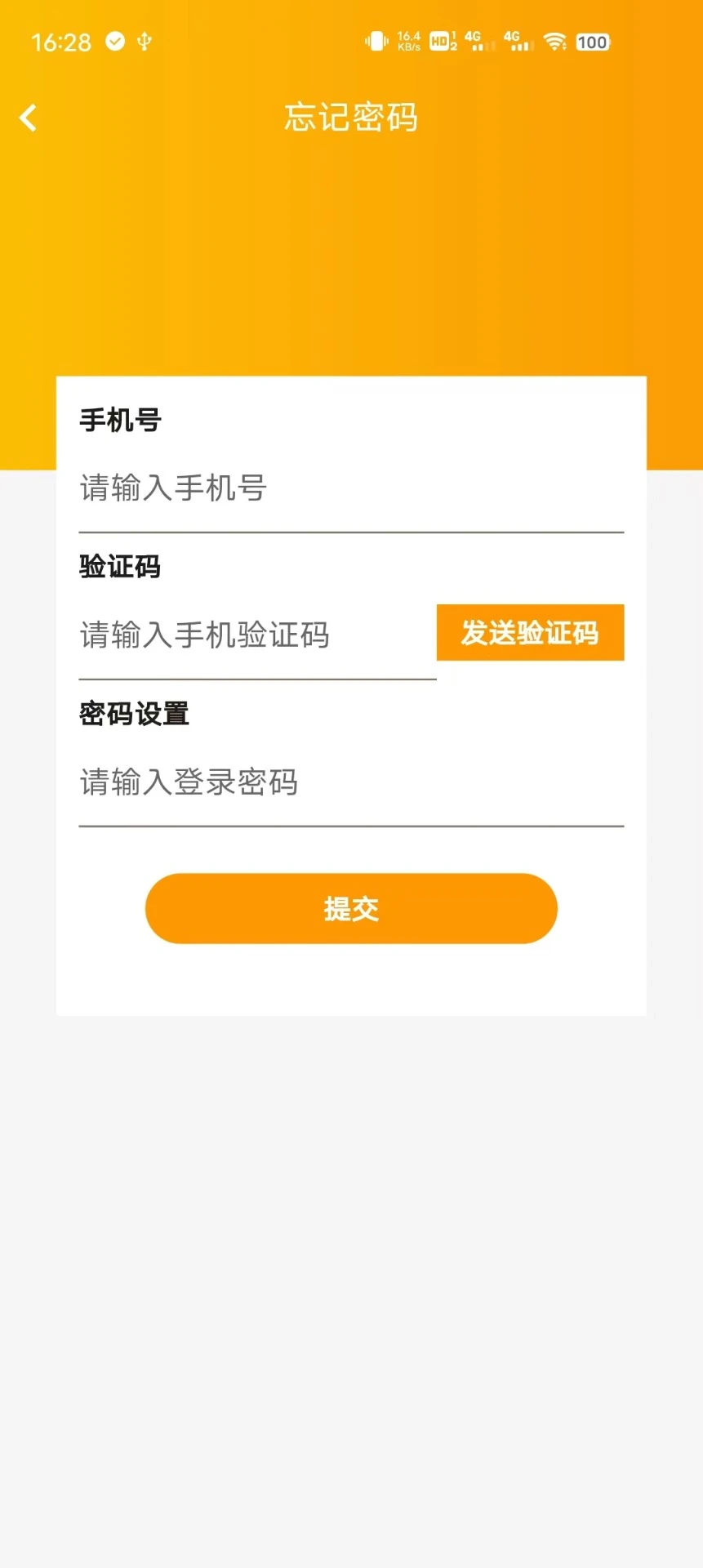Image resolution: width=703 pixels, height=1568 pixels.
Task: Tap the 100% battery indicator
Action: tap(592, 42)
